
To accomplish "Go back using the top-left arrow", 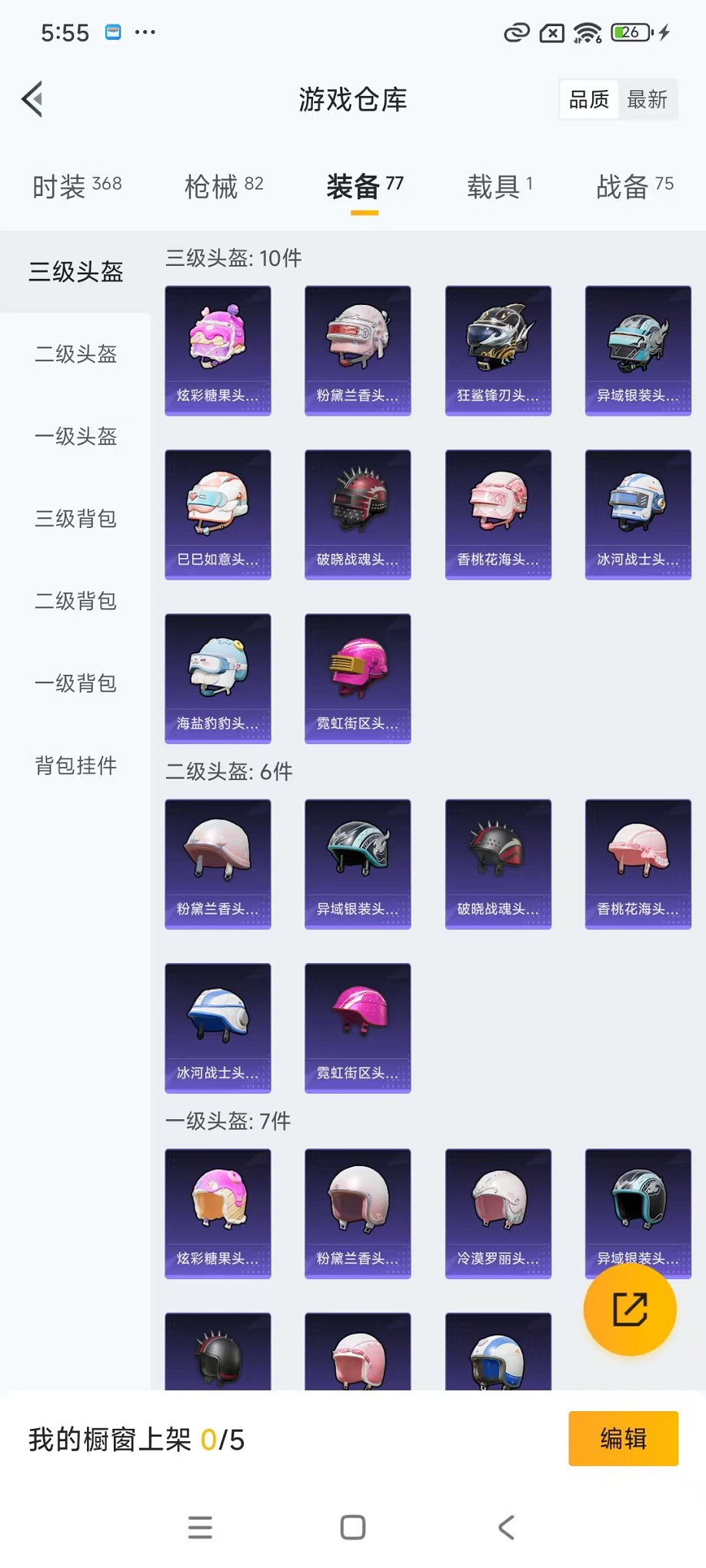I will pyautogui.click(x=32, y=99).
